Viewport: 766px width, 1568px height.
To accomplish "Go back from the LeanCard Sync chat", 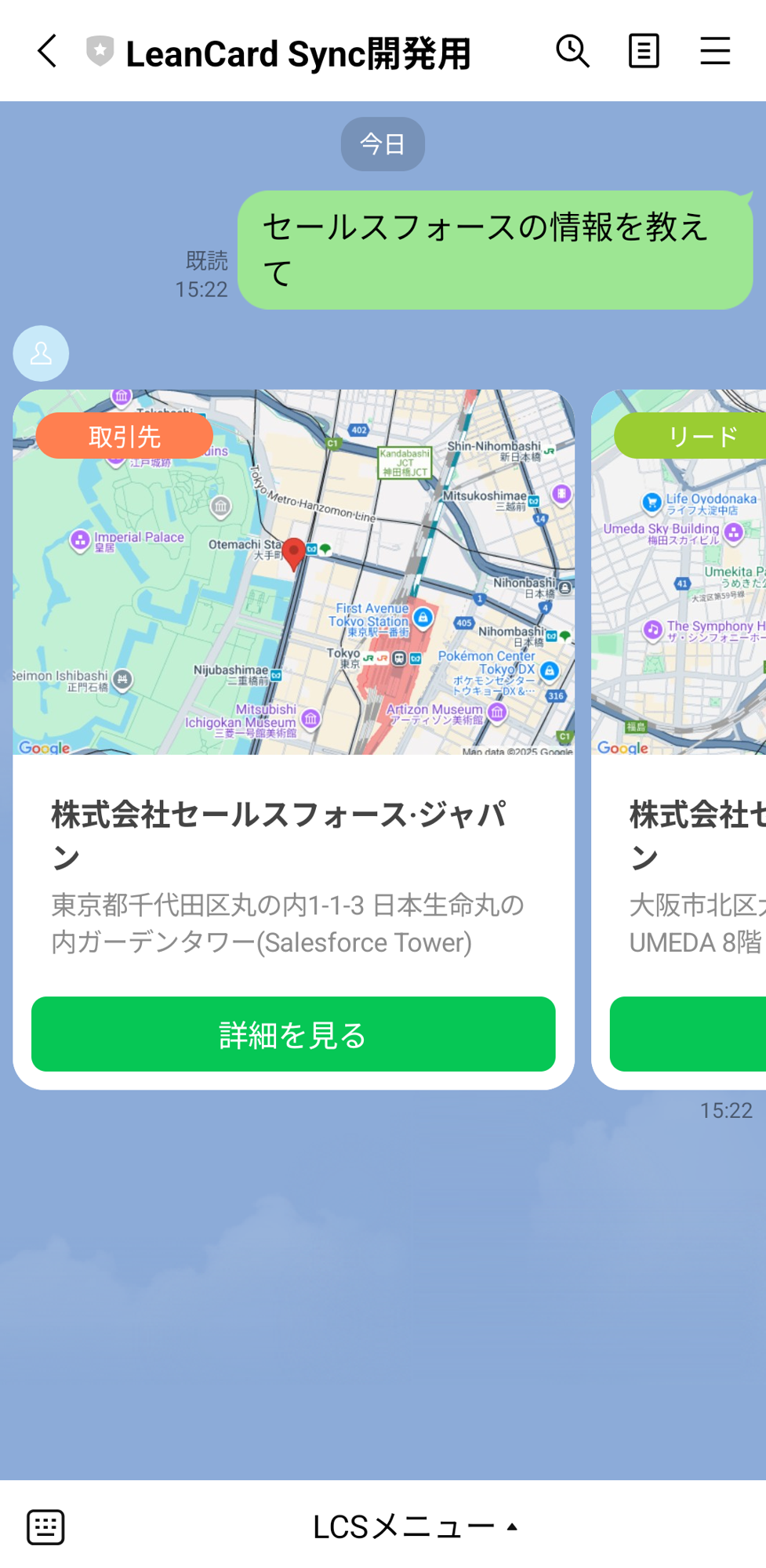I will click(x=48, y=52).
